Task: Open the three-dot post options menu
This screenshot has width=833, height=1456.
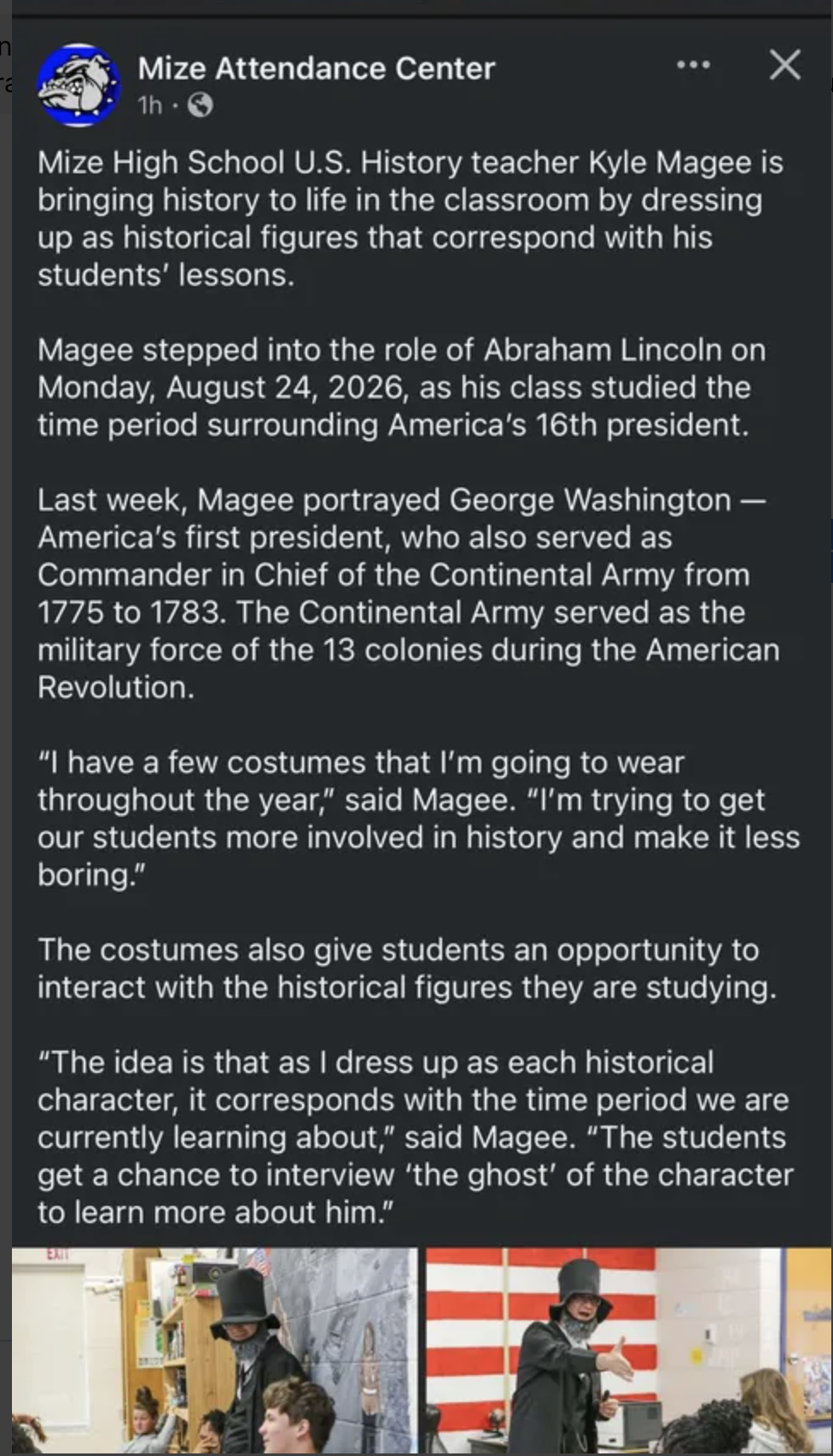Action: tap(693, 65)
